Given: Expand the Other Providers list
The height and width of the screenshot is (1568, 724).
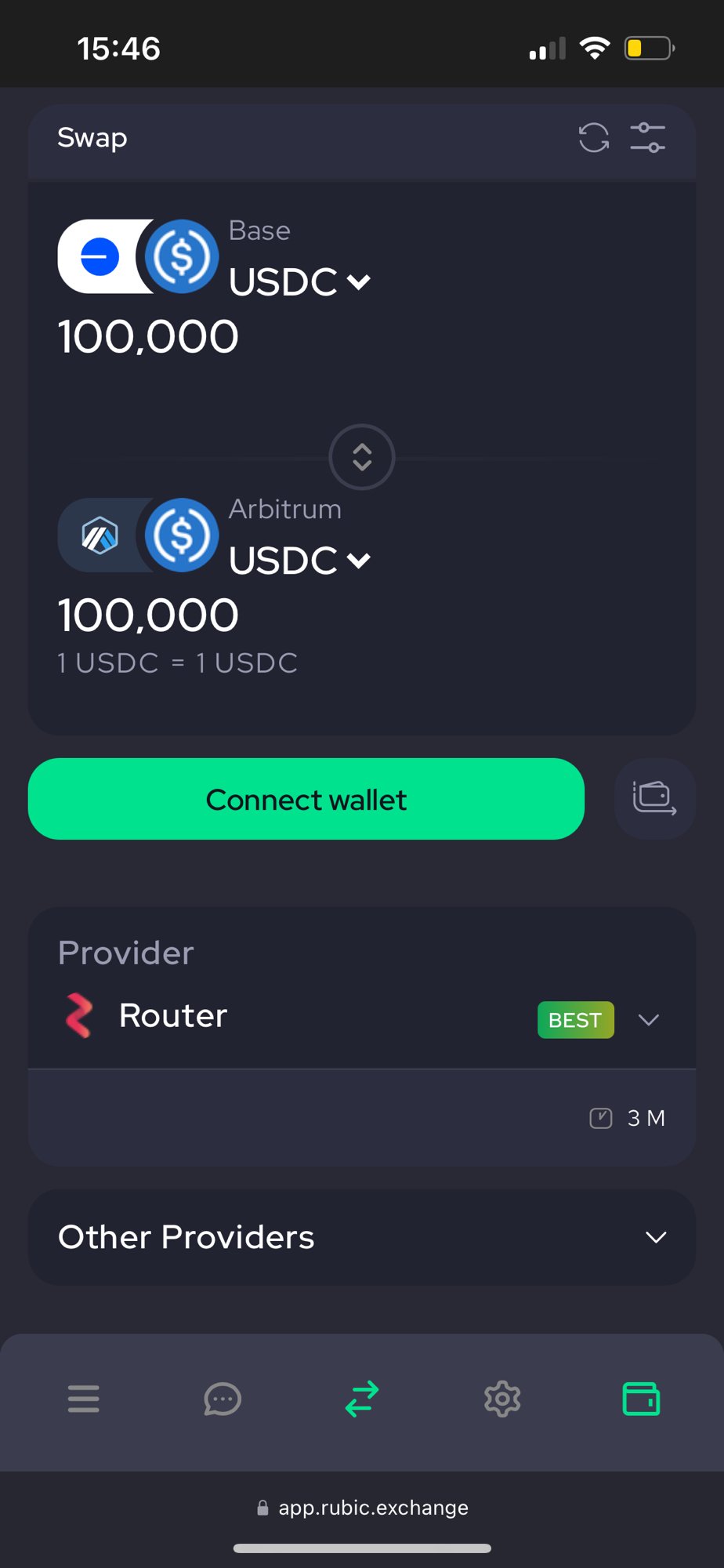Looking at the screenshot, I should pyautogui.click(x=655, y=1237).
